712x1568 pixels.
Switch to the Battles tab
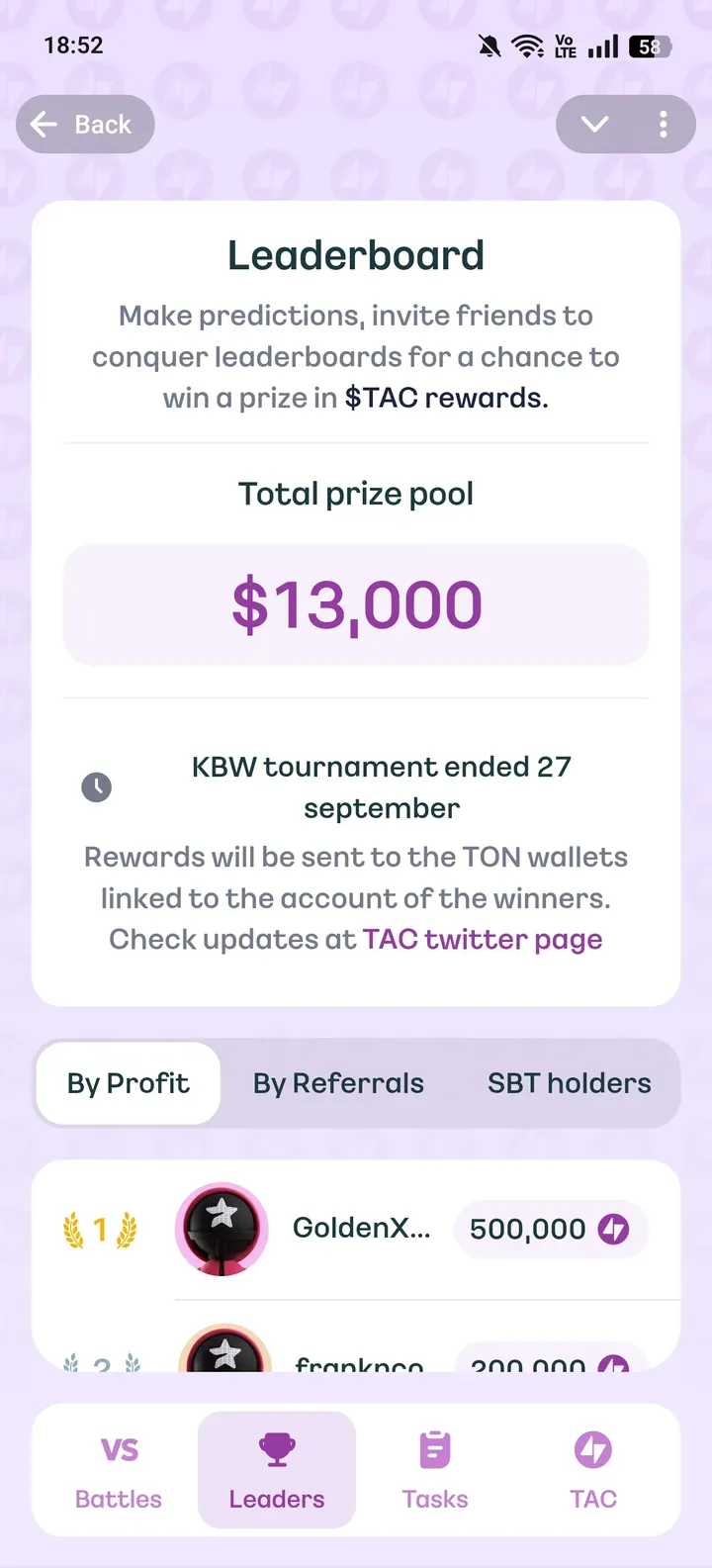point(119,1470)
